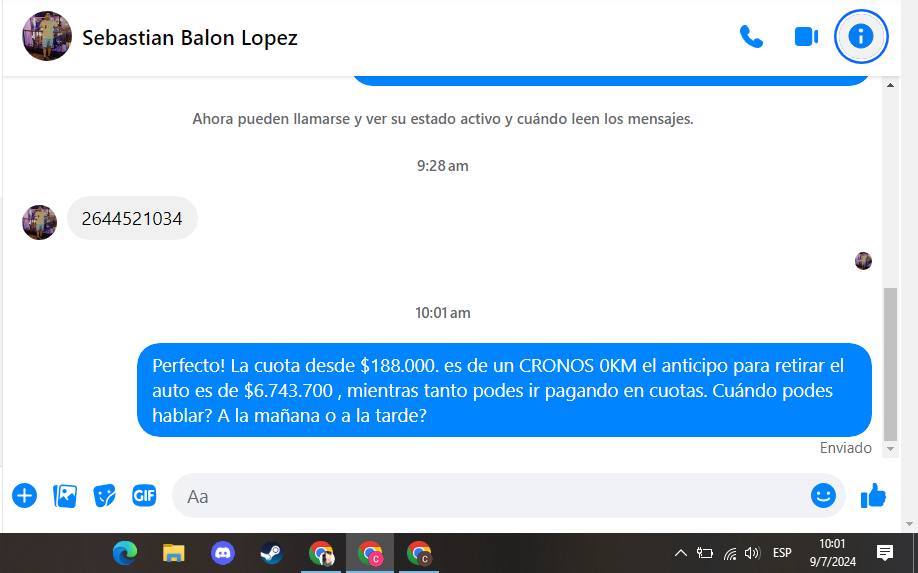Open the Windows notification center
The image size is (918, 573).
(885, 553)
